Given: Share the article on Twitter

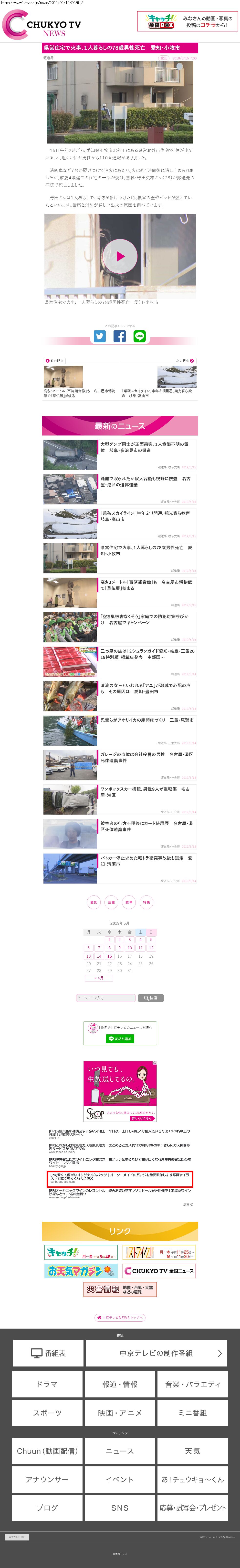Looking at the screenshot, I should 100,336.
